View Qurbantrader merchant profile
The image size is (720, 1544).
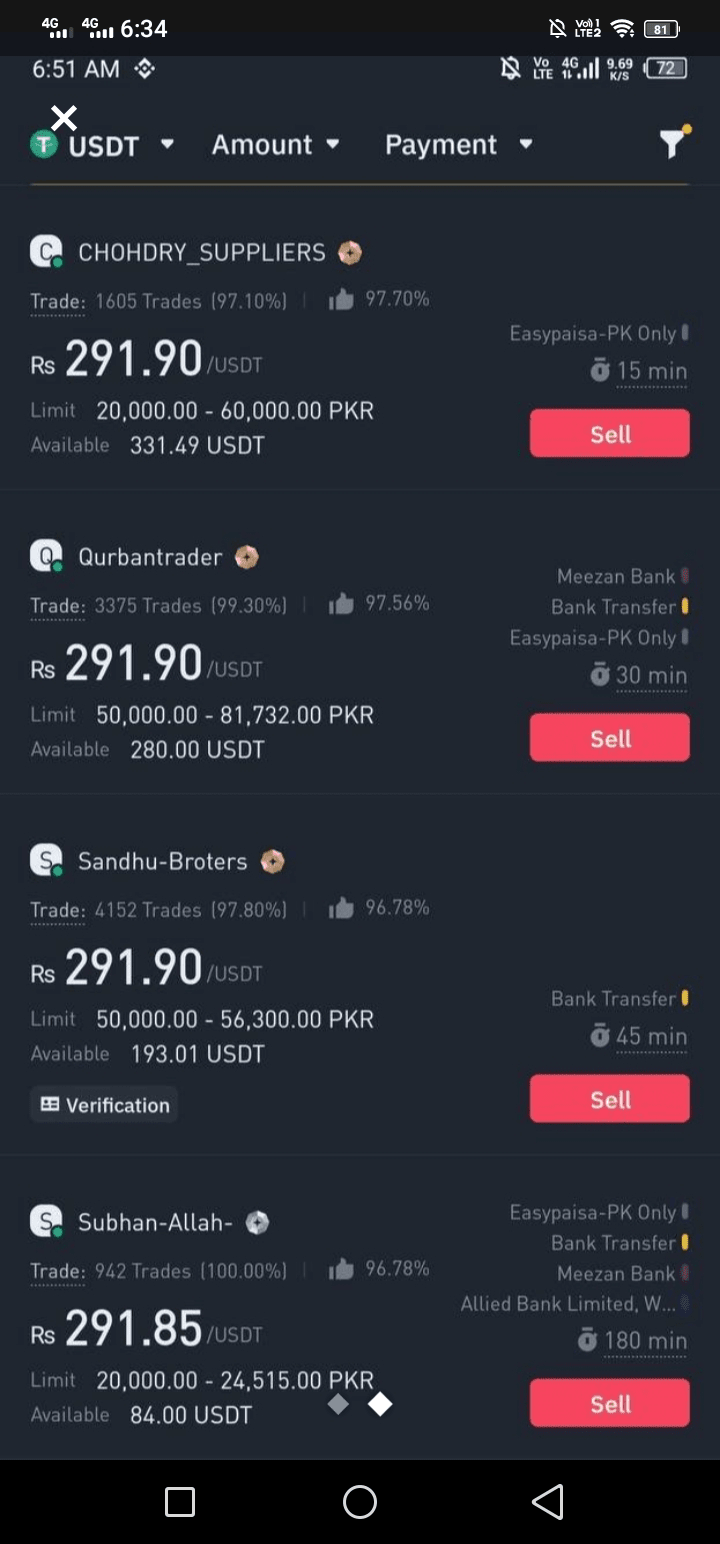point(150,557)
